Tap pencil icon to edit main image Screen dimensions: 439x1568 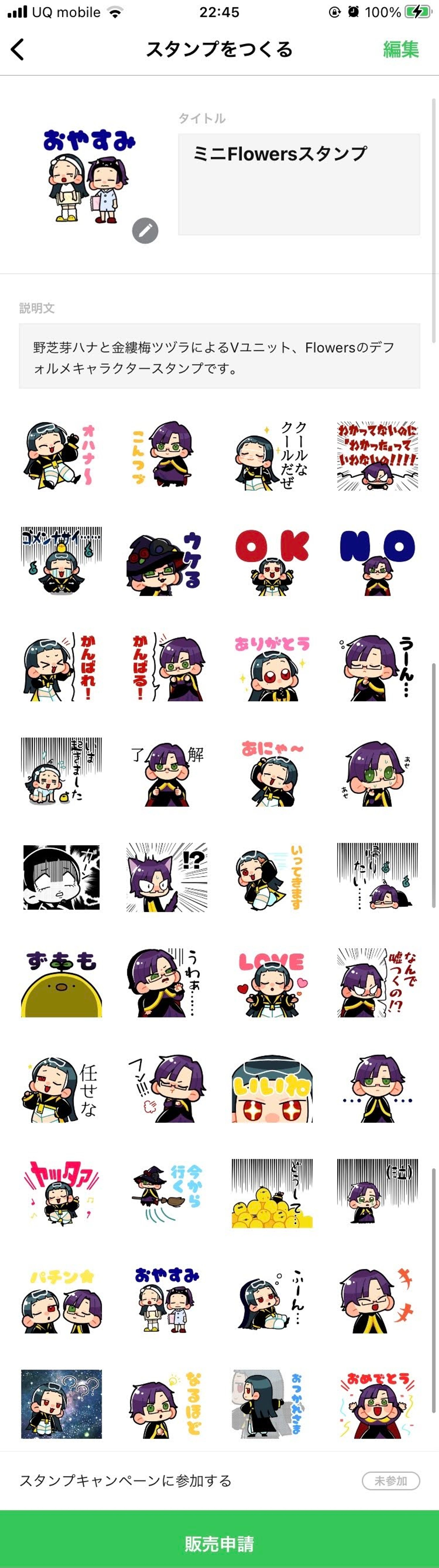pos(145,231)
